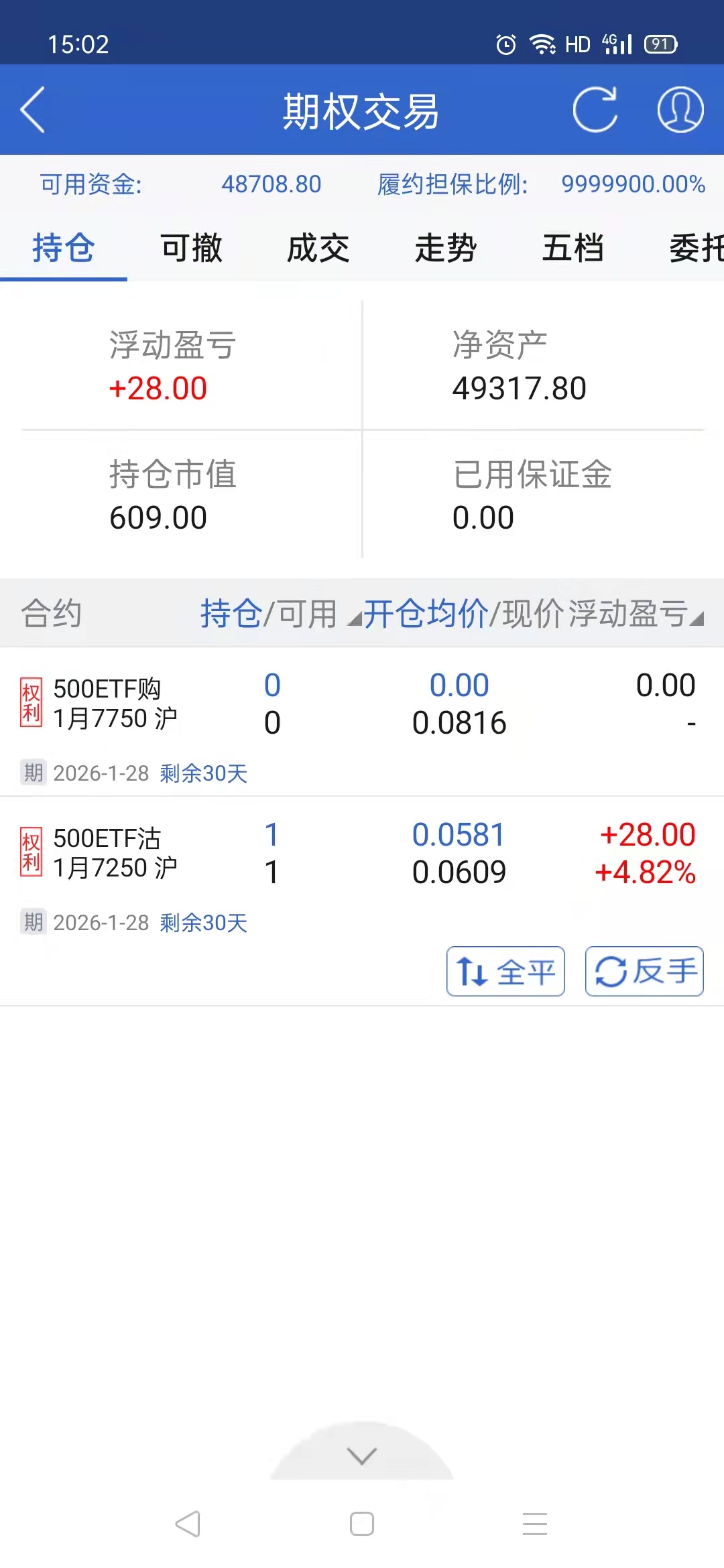
Task: Reverse the position with 反手
Action: click(x=644, y=971)
